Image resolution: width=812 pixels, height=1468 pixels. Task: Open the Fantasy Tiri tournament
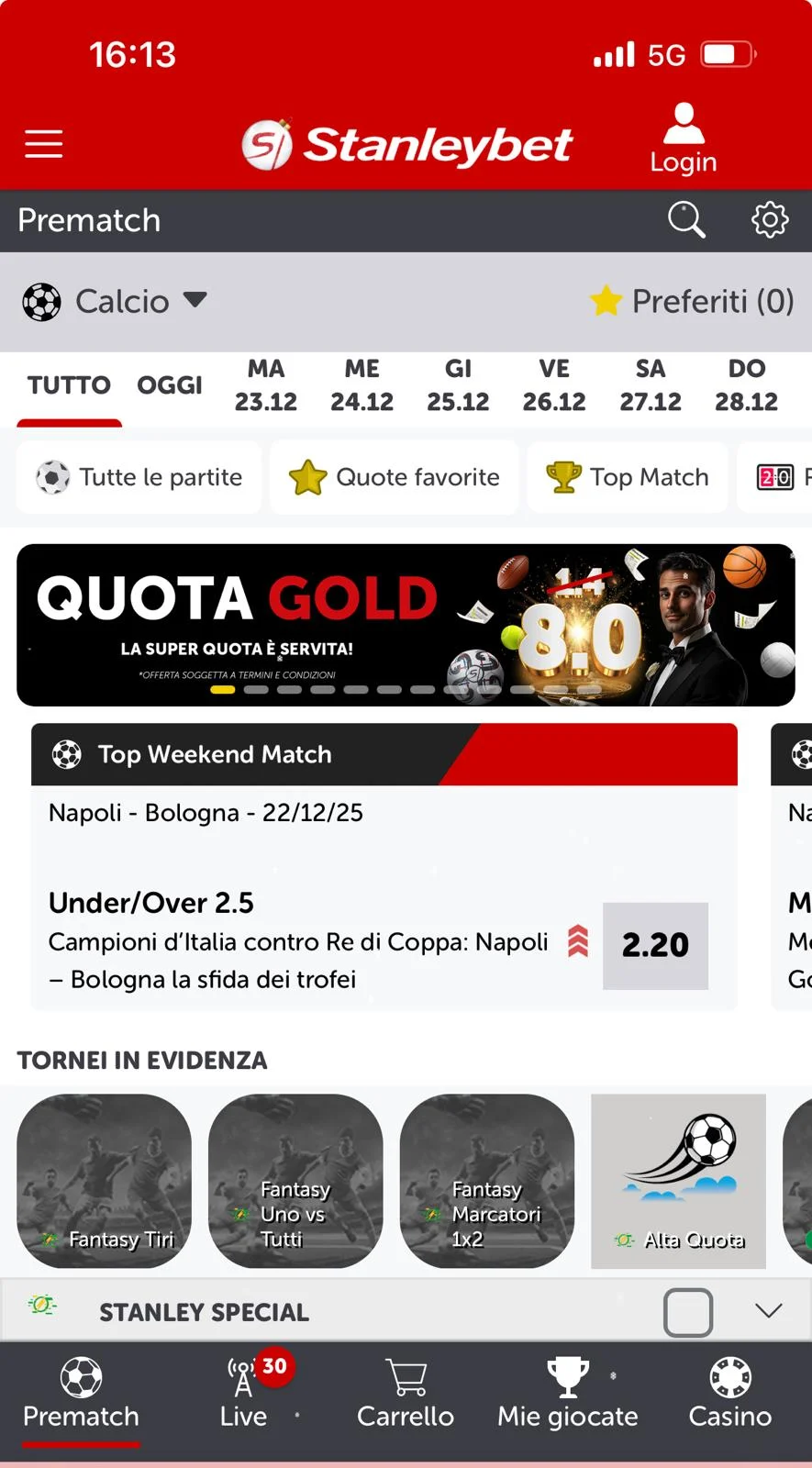[x=105, y=1181]
